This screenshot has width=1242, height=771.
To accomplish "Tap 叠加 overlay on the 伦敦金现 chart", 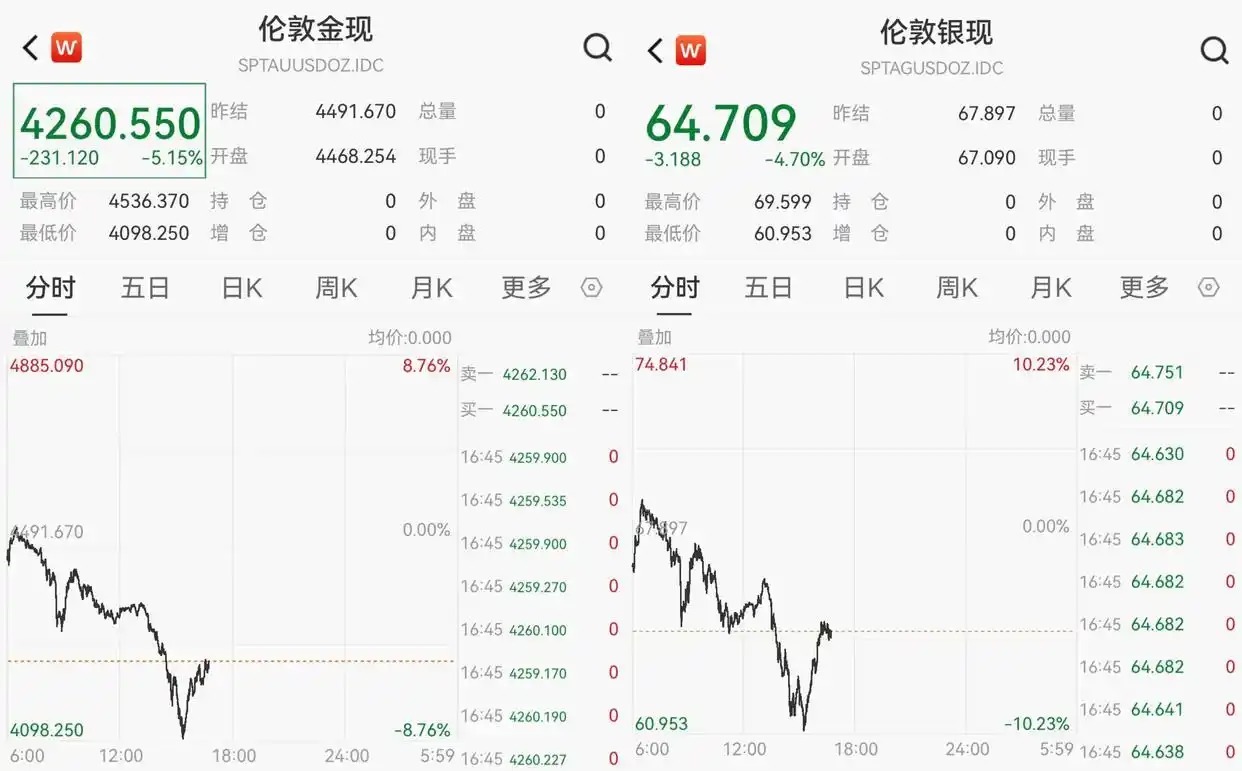I will 29,338.
